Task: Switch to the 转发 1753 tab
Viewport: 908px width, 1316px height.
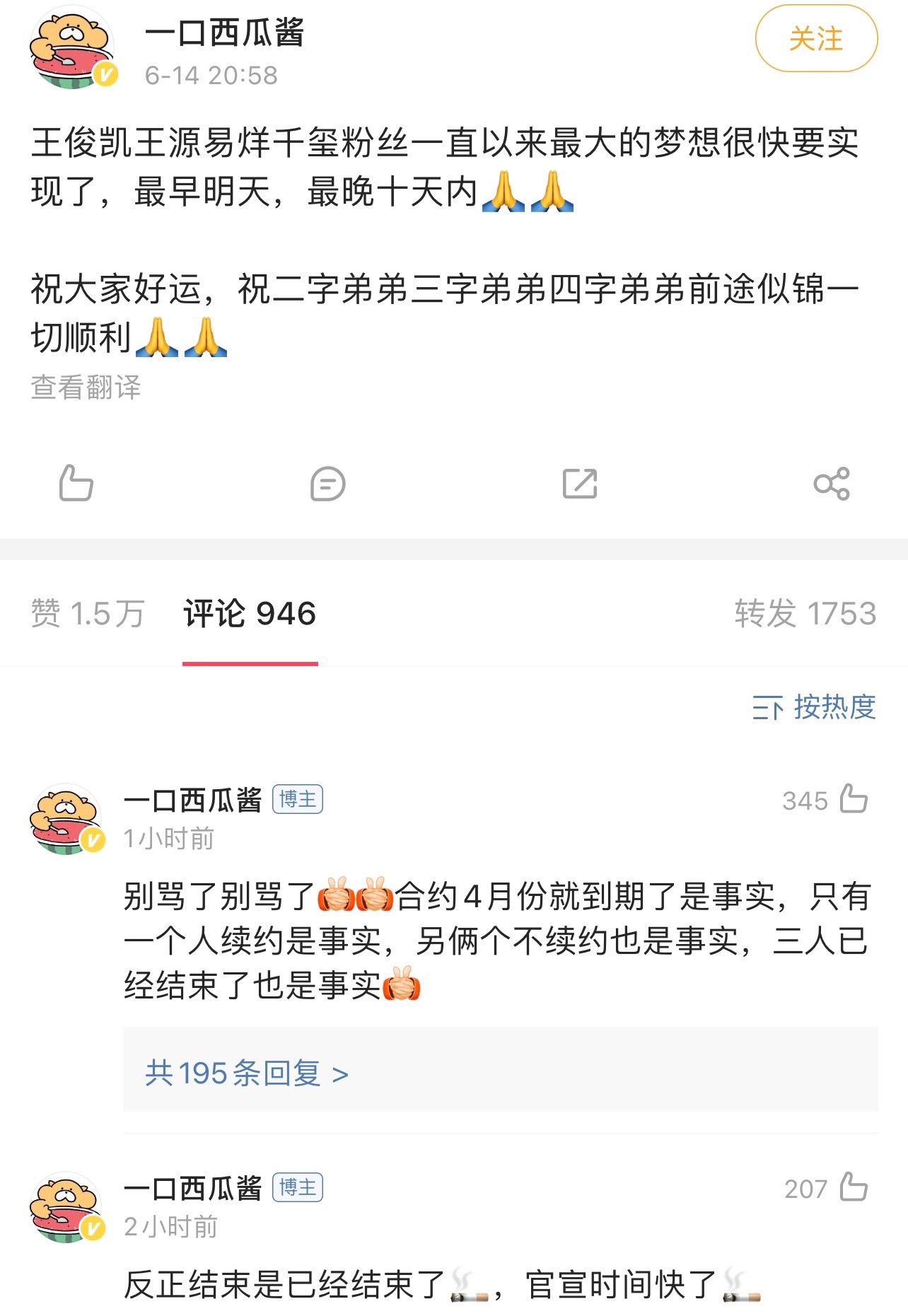Action: click(805, 613)
